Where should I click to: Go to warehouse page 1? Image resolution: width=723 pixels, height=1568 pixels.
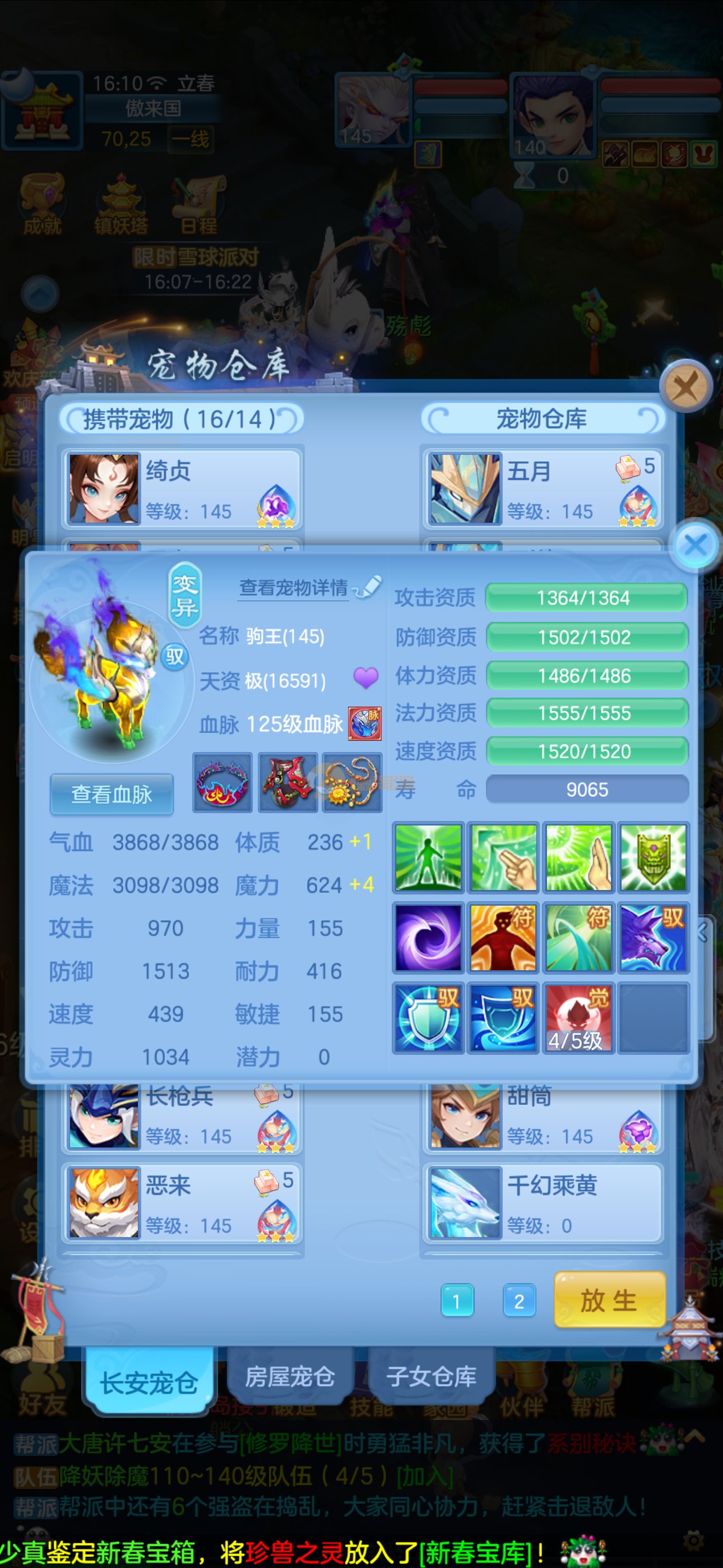[456, 1302]
